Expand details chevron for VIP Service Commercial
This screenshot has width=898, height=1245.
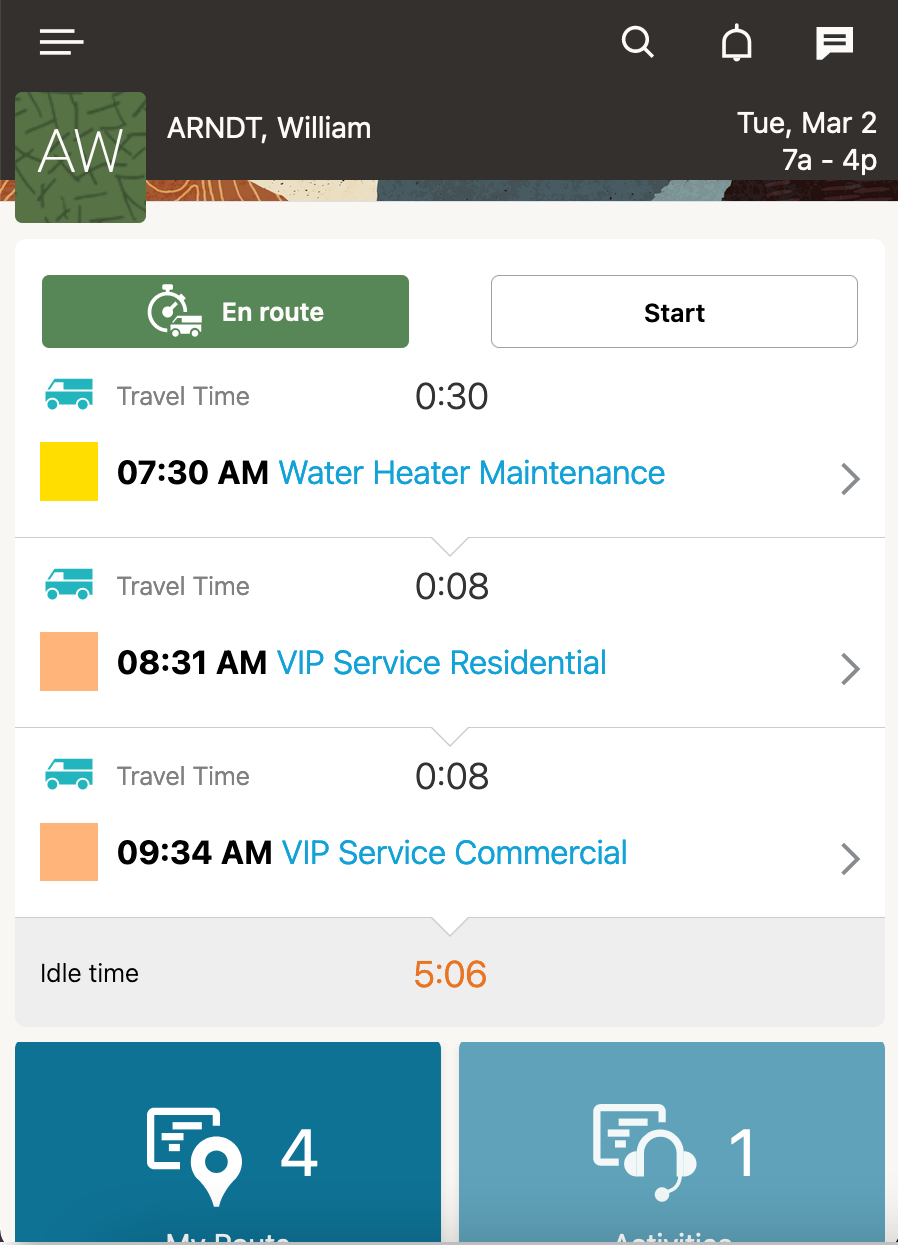pos(850,858)
